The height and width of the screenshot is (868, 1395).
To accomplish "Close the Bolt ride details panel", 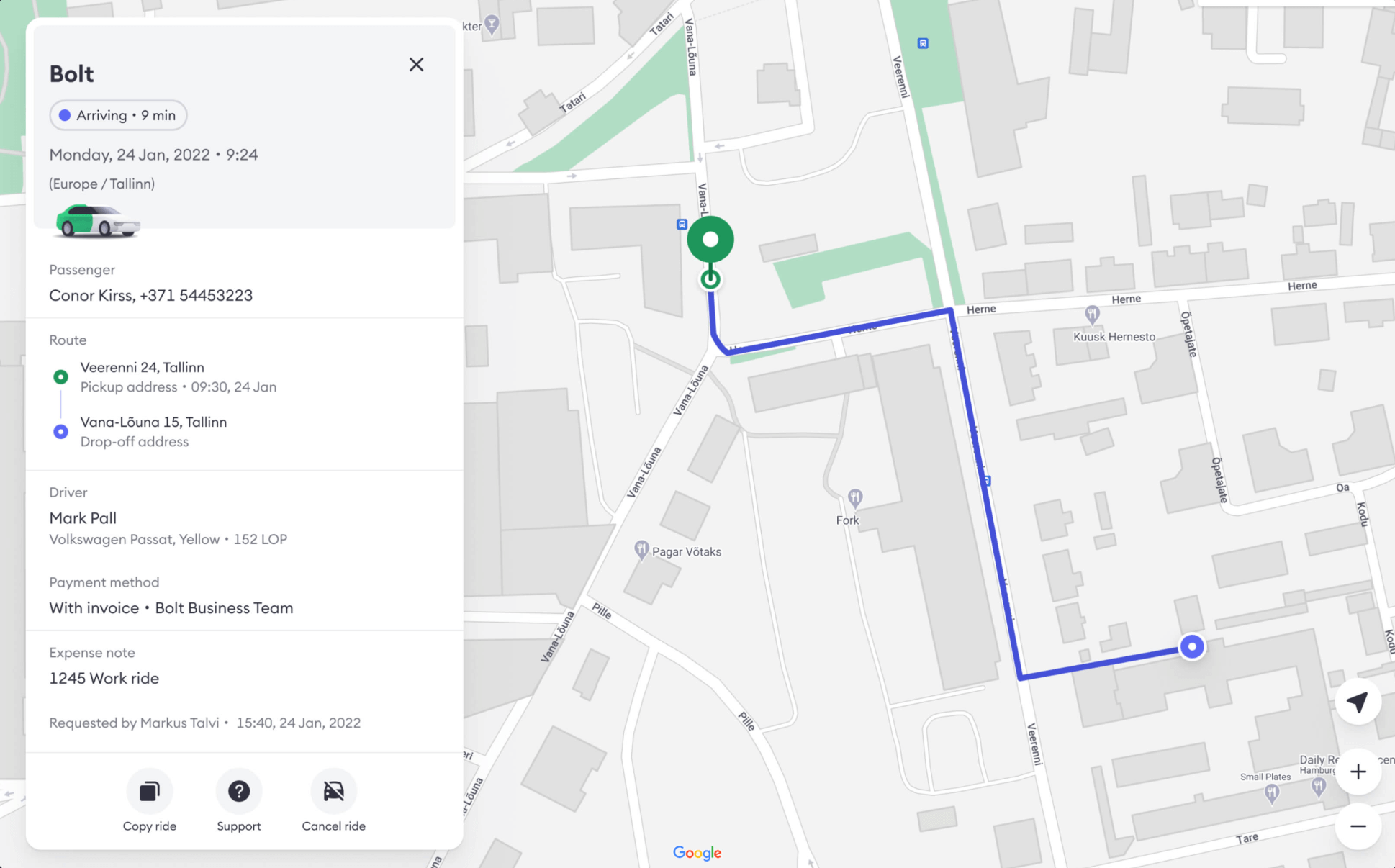I will pos(416,65).
